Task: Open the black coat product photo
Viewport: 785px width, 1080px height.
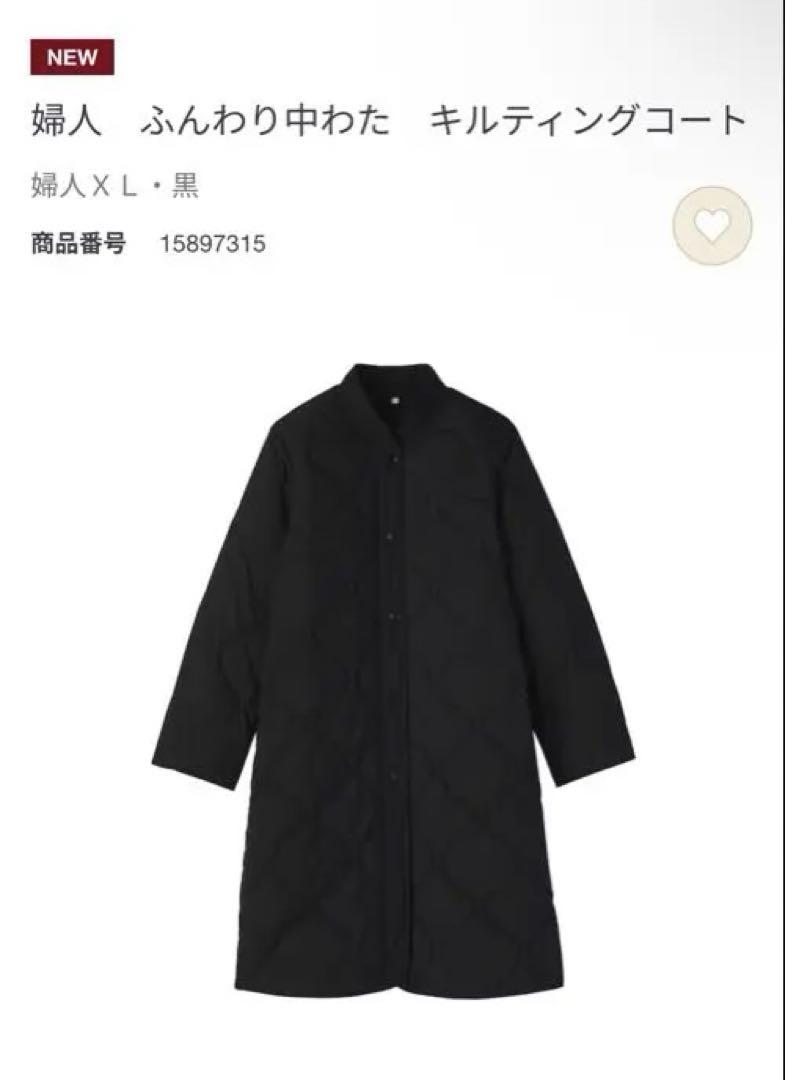Action: tap(393, 680)
